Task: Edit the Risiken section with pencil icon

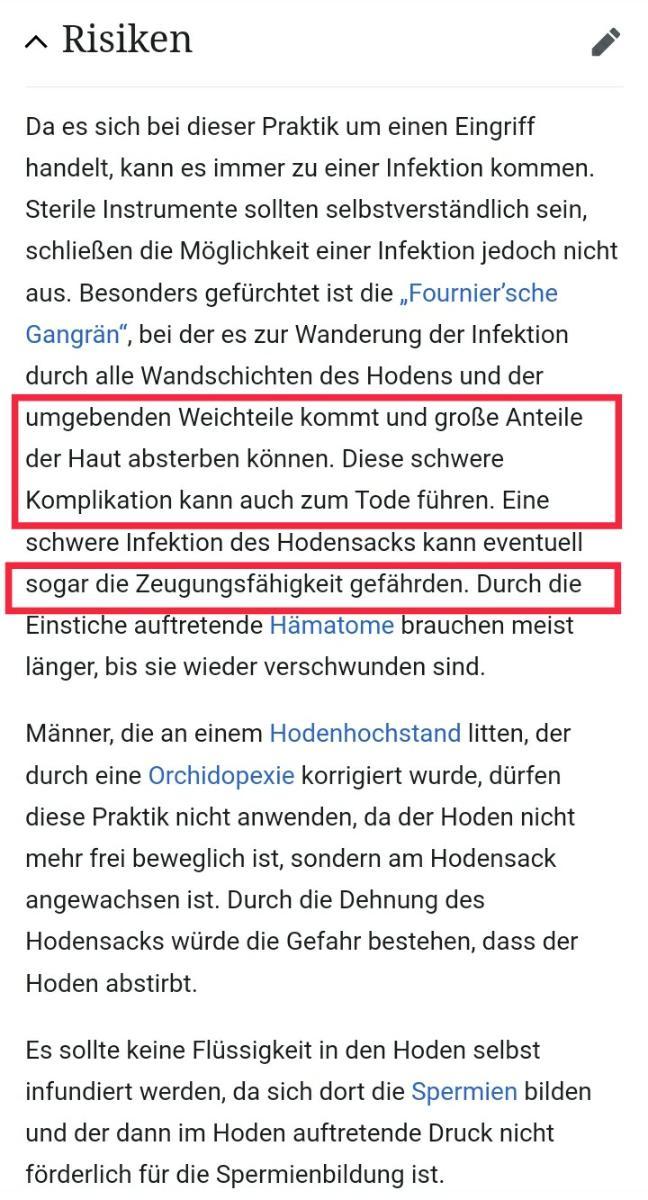Action: (x=604, y=42)
